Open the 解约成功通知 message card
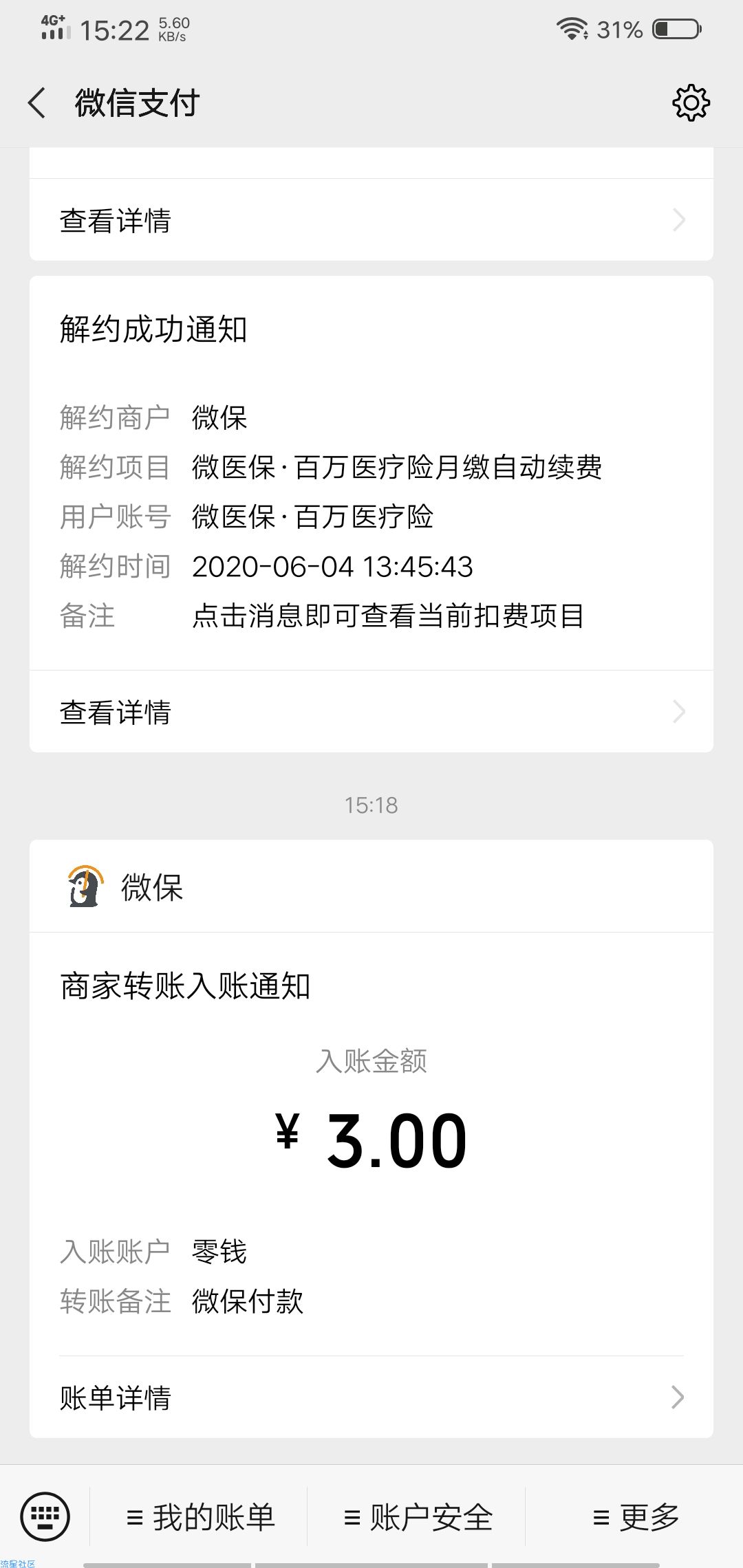 pyautogui.click(x=371, y=473)
